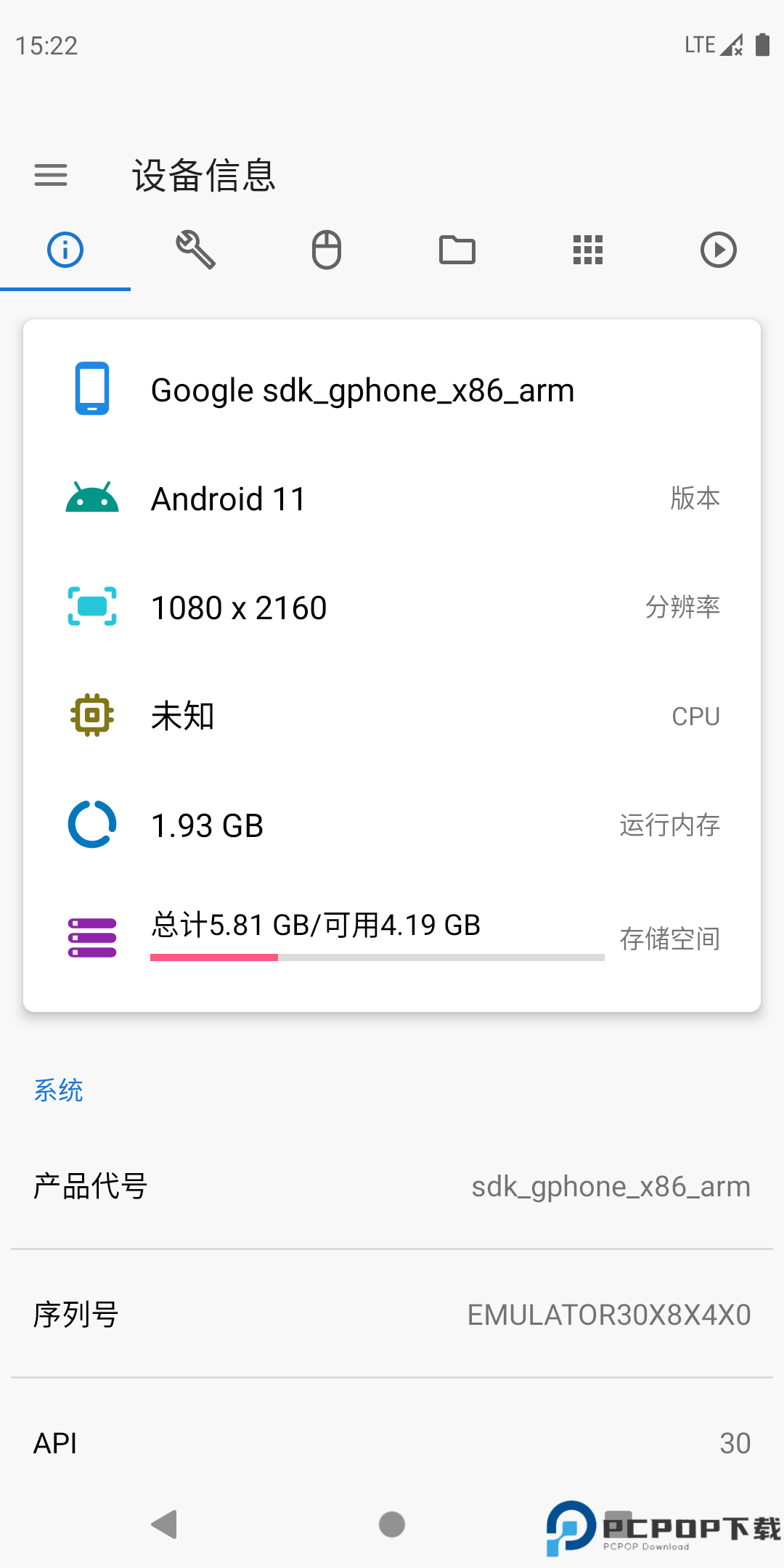Tap the 产品代号 product code row
This screenshot has width=784, height=1568.
(x=392, y=1186)
